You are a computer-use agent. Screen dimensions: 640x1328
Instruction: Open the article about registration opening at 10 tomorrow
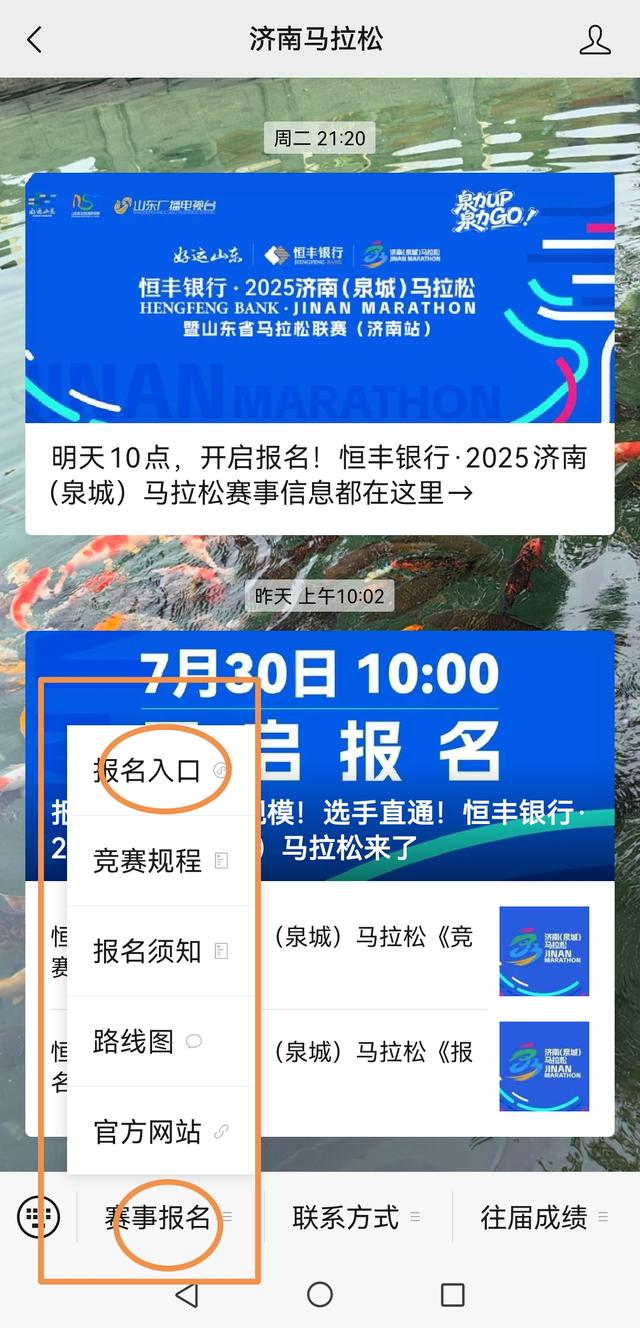click(319, 475)
